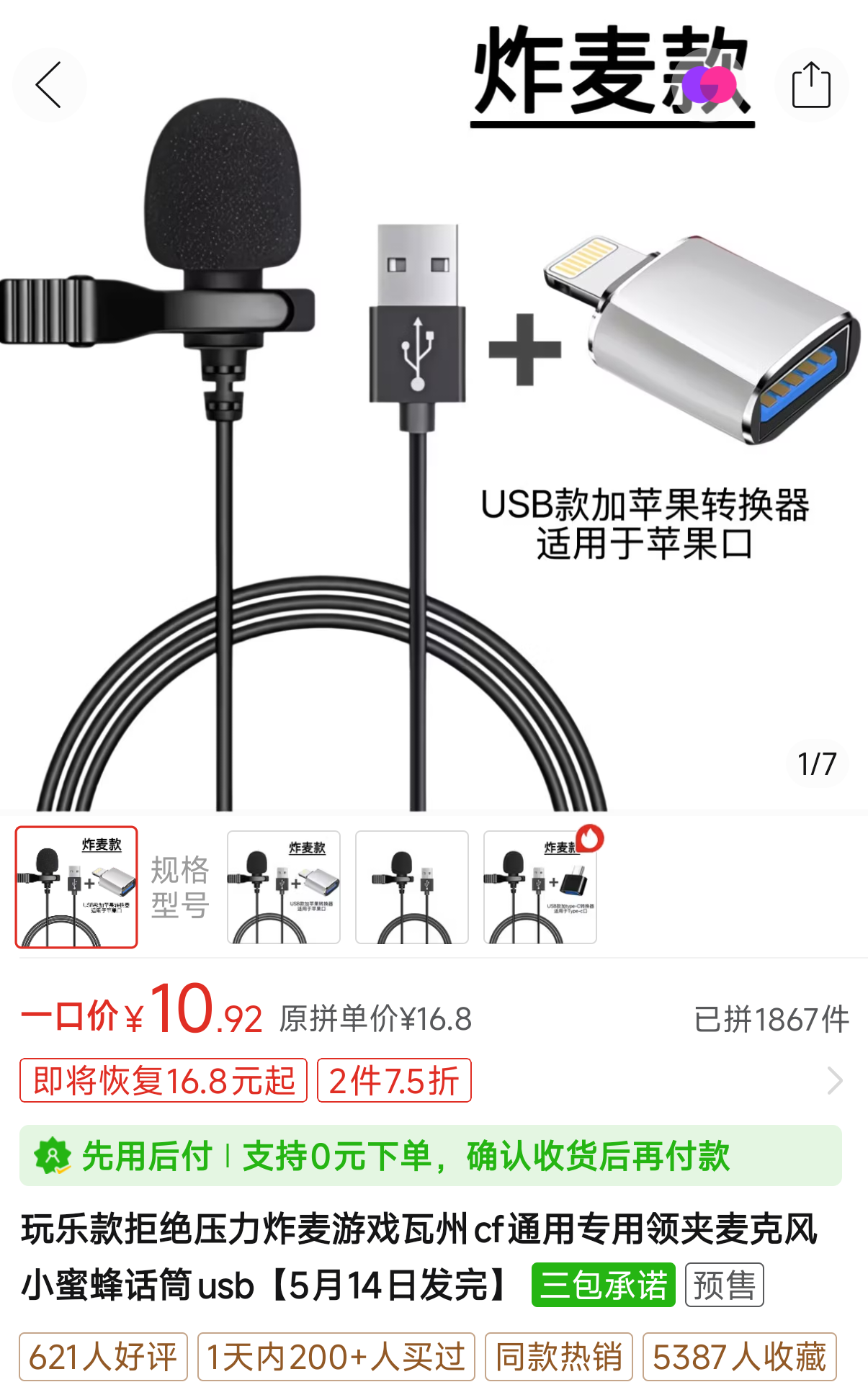Go back using the top-left arrow

(x=49, y=85)
